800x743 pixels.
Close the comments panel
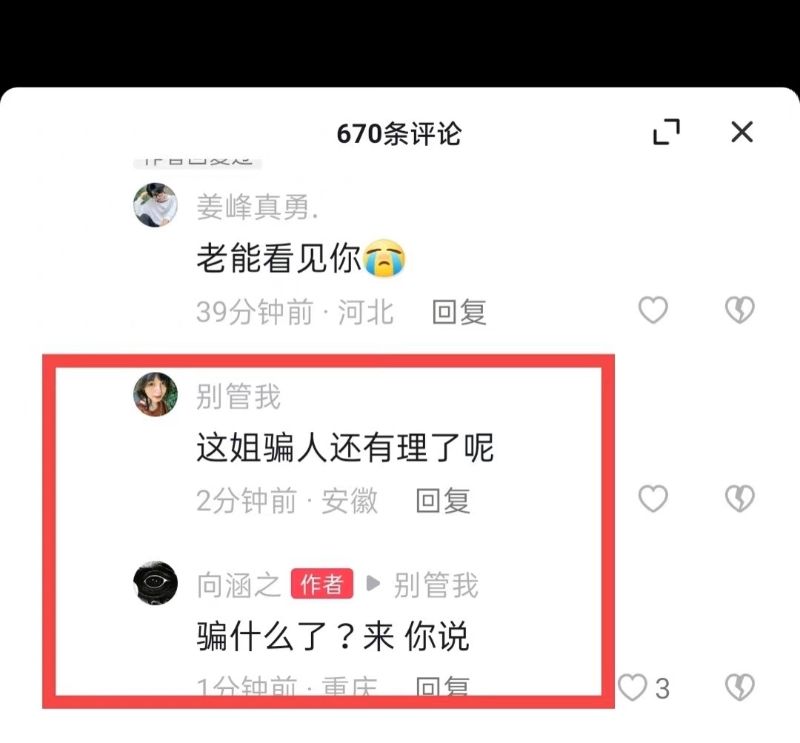click(x=741, y=132)
